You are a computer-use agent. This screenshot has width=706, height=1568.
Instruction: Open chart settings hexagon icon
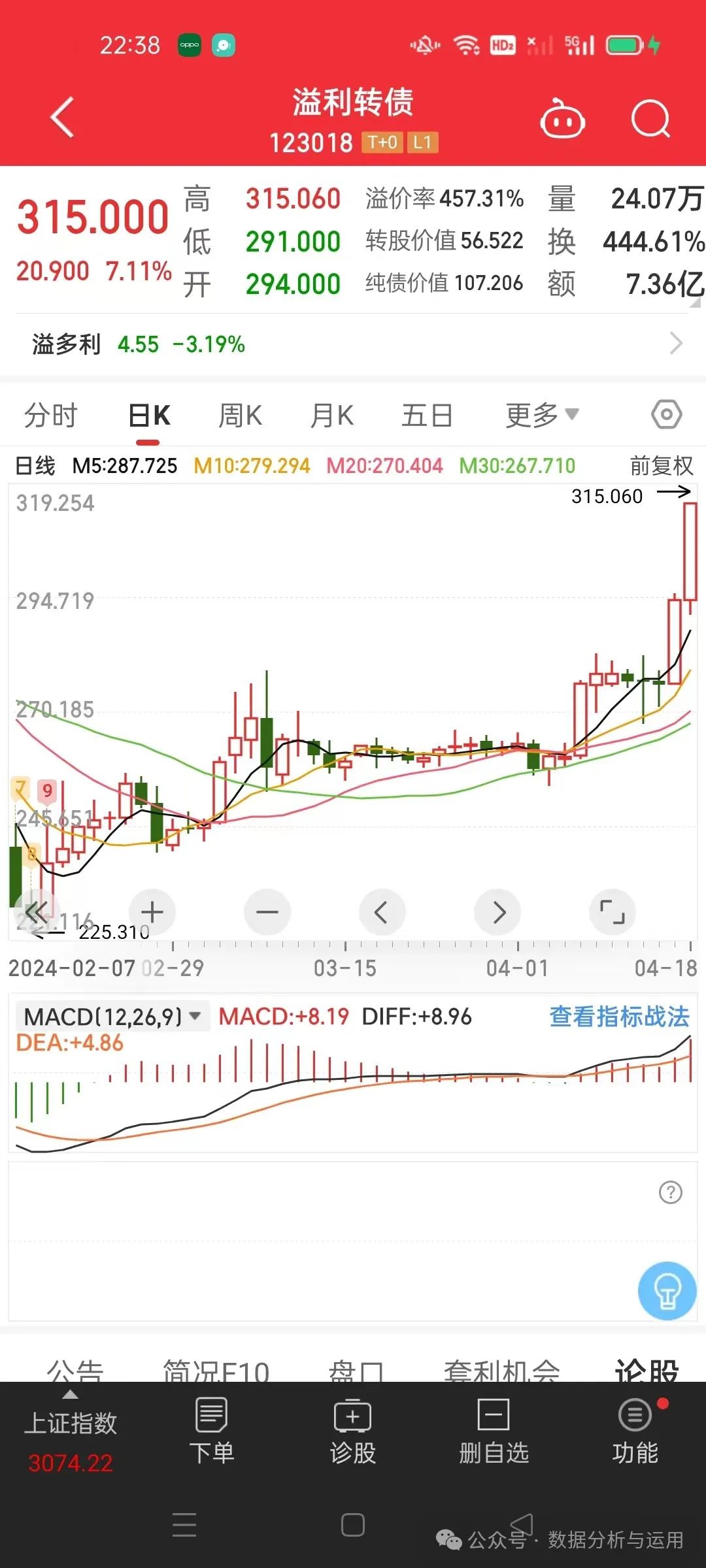point(666,414)
